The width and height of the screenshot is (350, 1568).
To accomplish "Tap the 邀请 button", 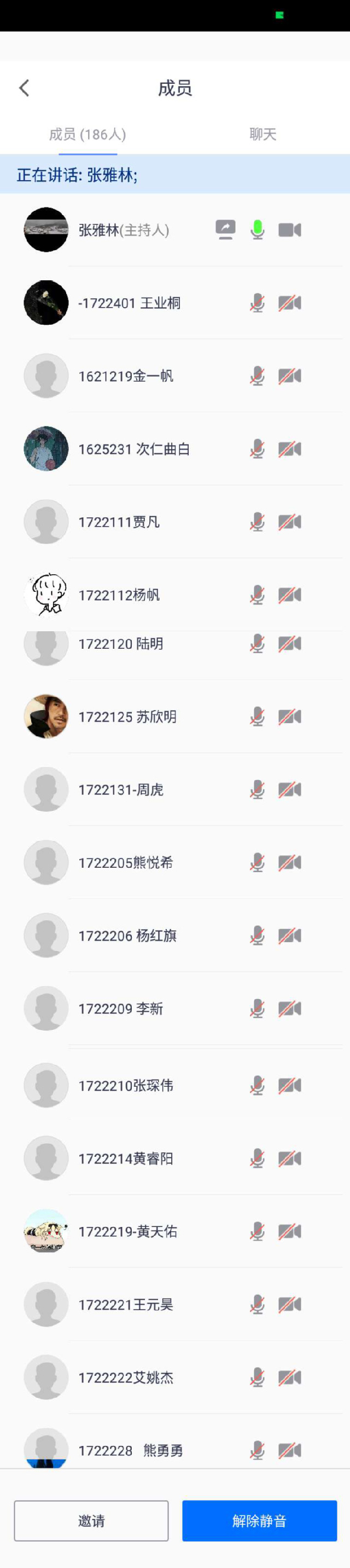I will [x=91, y=1520].
